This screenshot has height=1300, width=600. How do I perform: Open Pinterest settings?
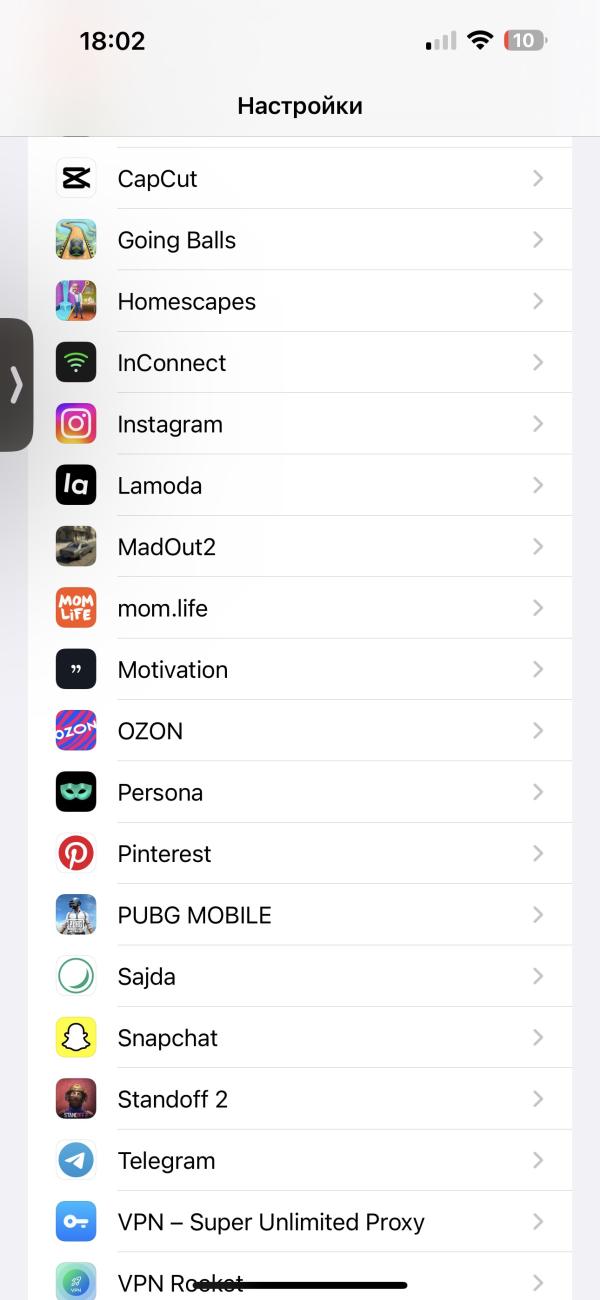300,854
